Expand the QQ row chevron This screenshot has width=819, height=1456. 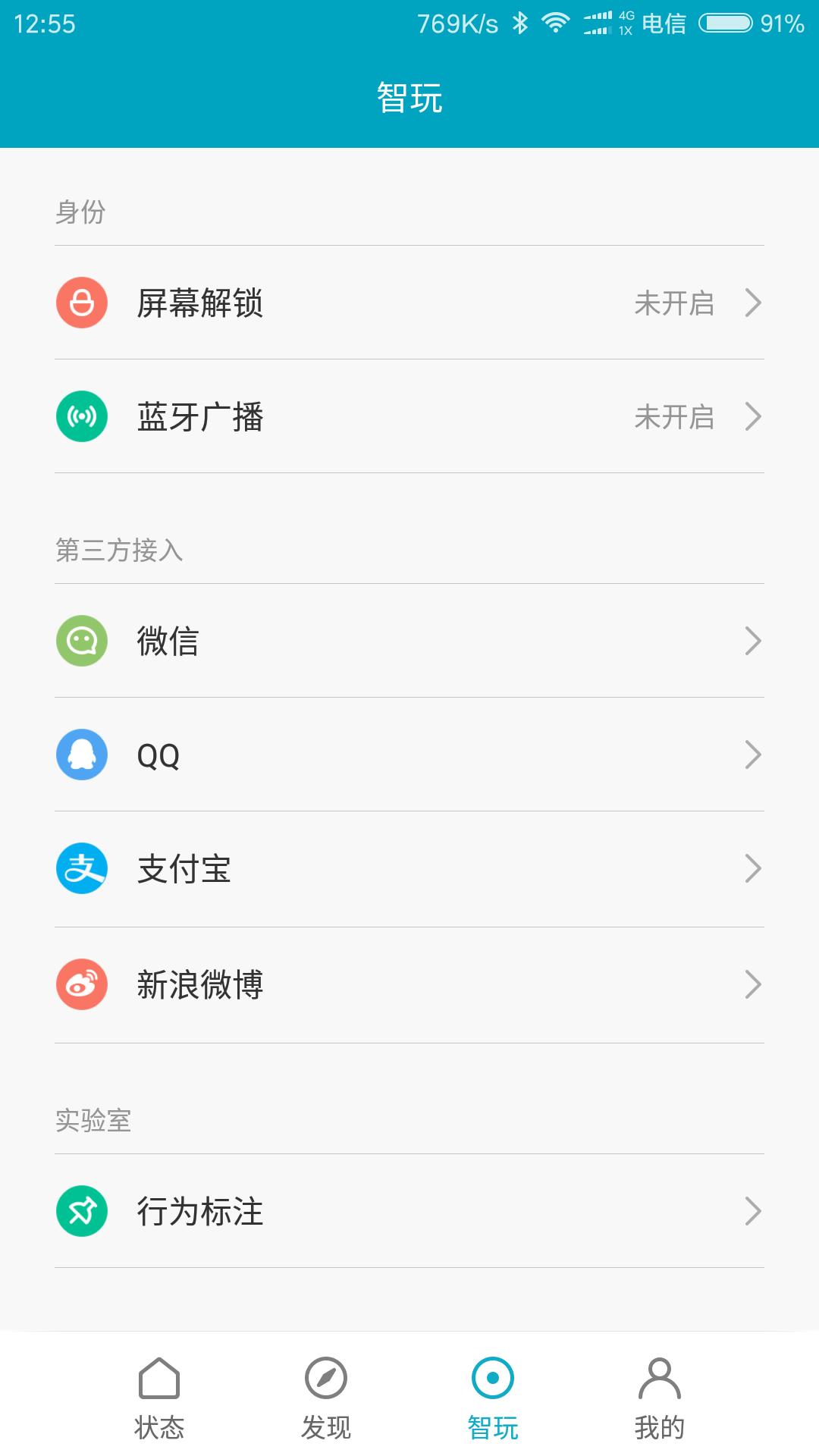(752, 755)
